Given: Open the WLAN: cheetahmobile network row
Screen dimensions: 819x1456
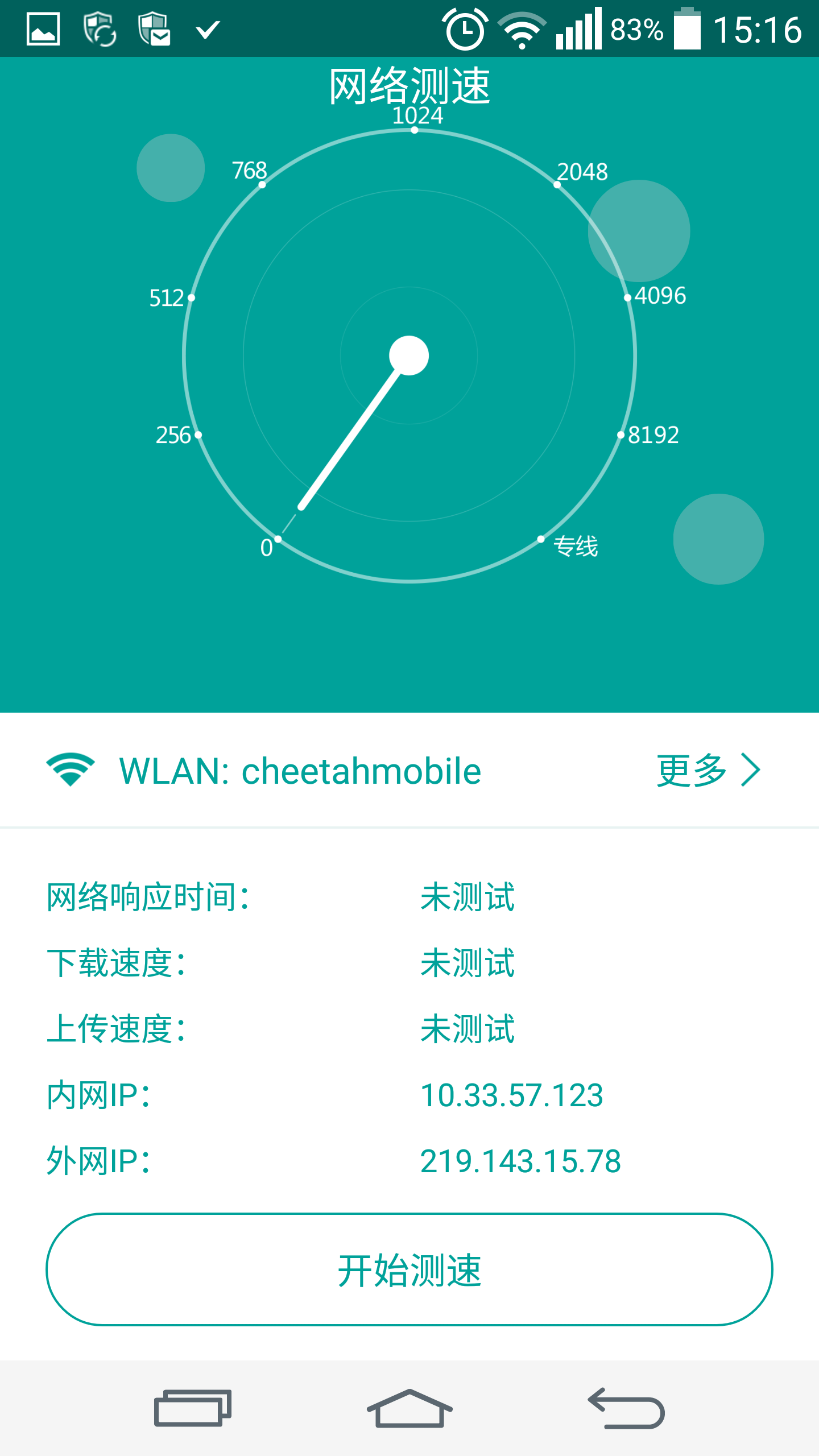Looking at the screenshot, I should point(300,771).
